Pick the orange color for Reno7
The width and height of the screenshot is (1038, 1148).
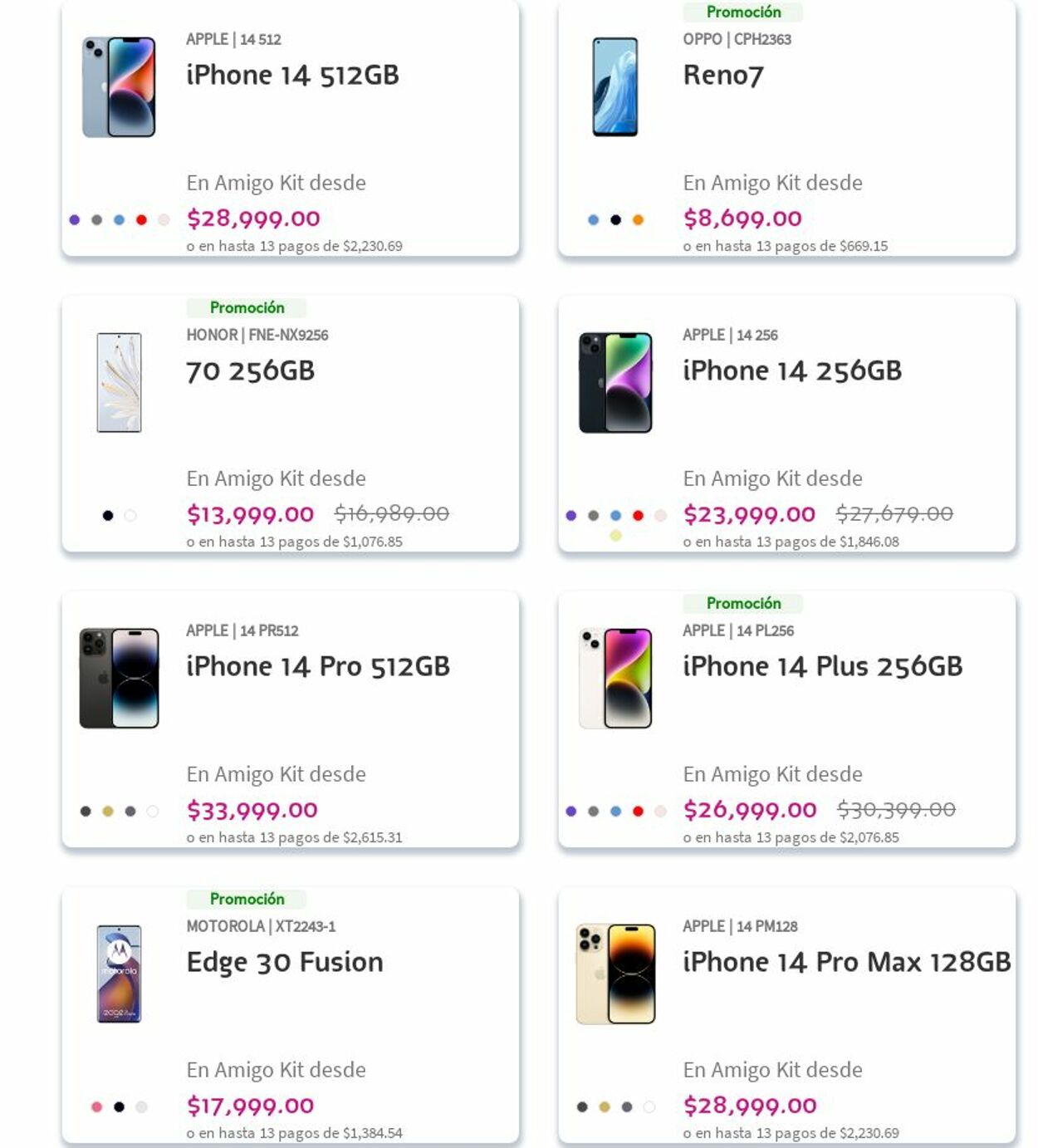[638, 220]
